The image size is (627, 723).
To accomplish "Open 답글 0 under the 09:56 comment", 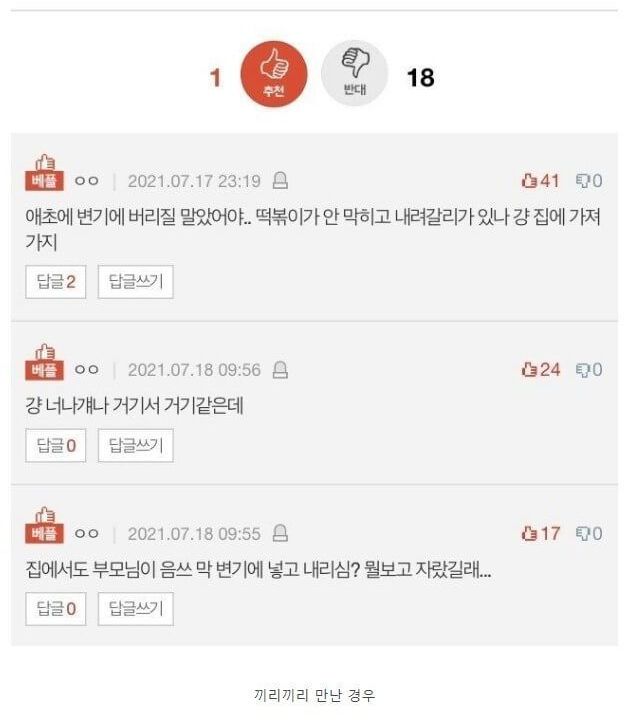I will (56, 445).
